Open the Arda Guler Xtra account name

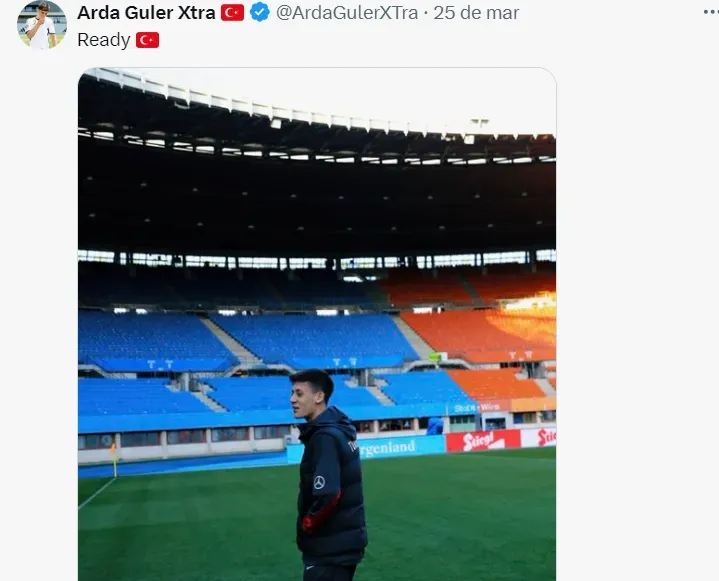click(x=146, y=13)
